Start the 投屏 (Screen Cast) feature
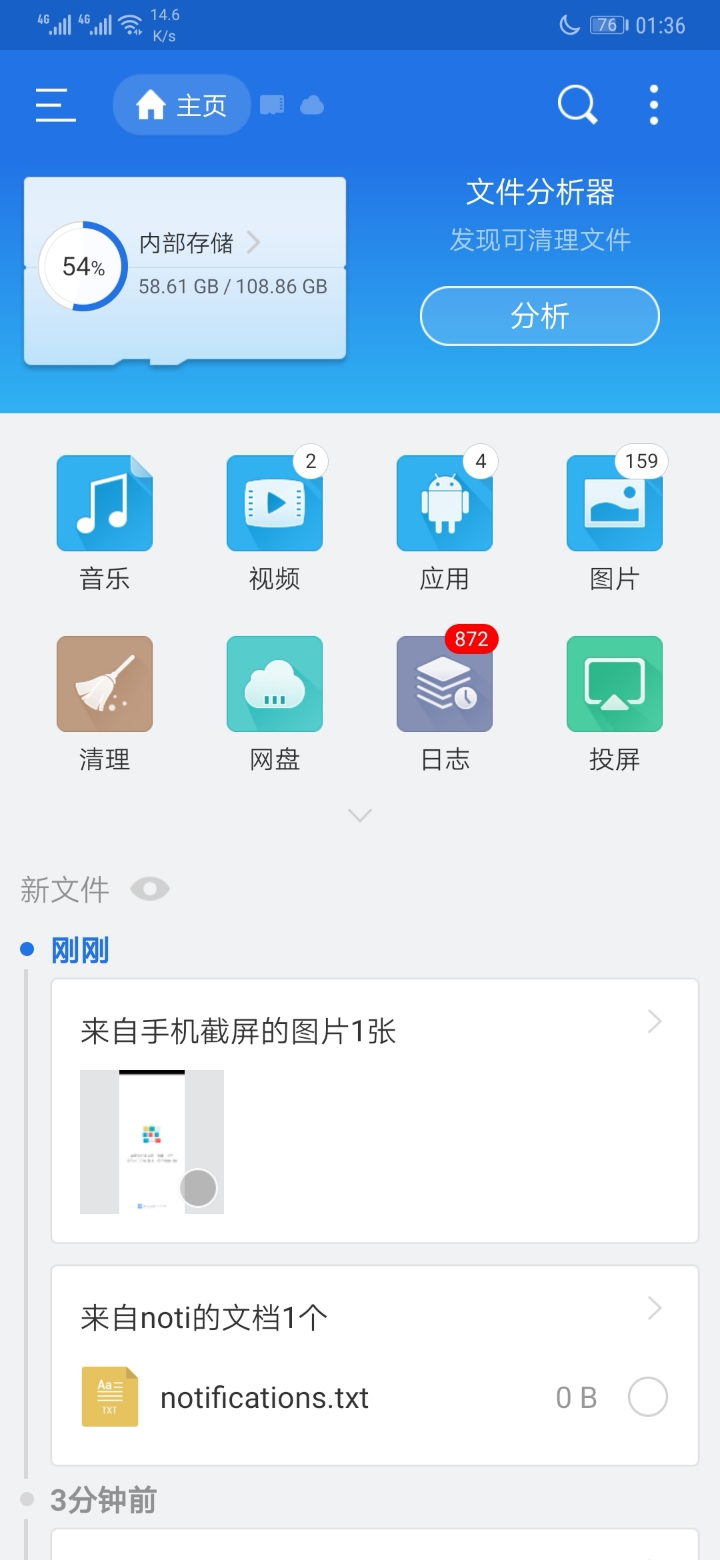Viewport: 720px width, 1560px height. click(x=614, y=683)
